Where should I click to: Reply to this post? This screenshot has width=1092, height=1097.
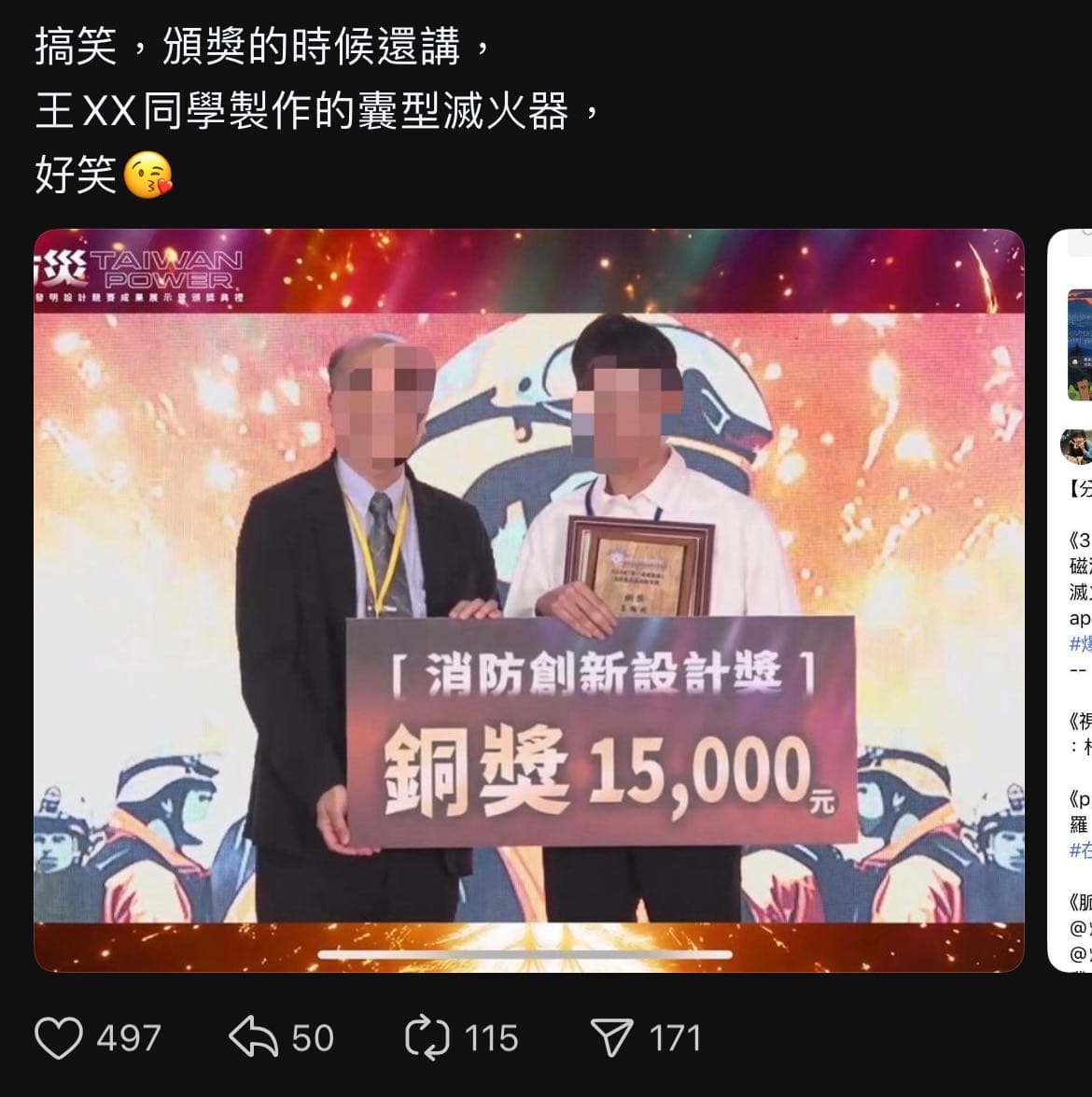[x=254, y=1038]
